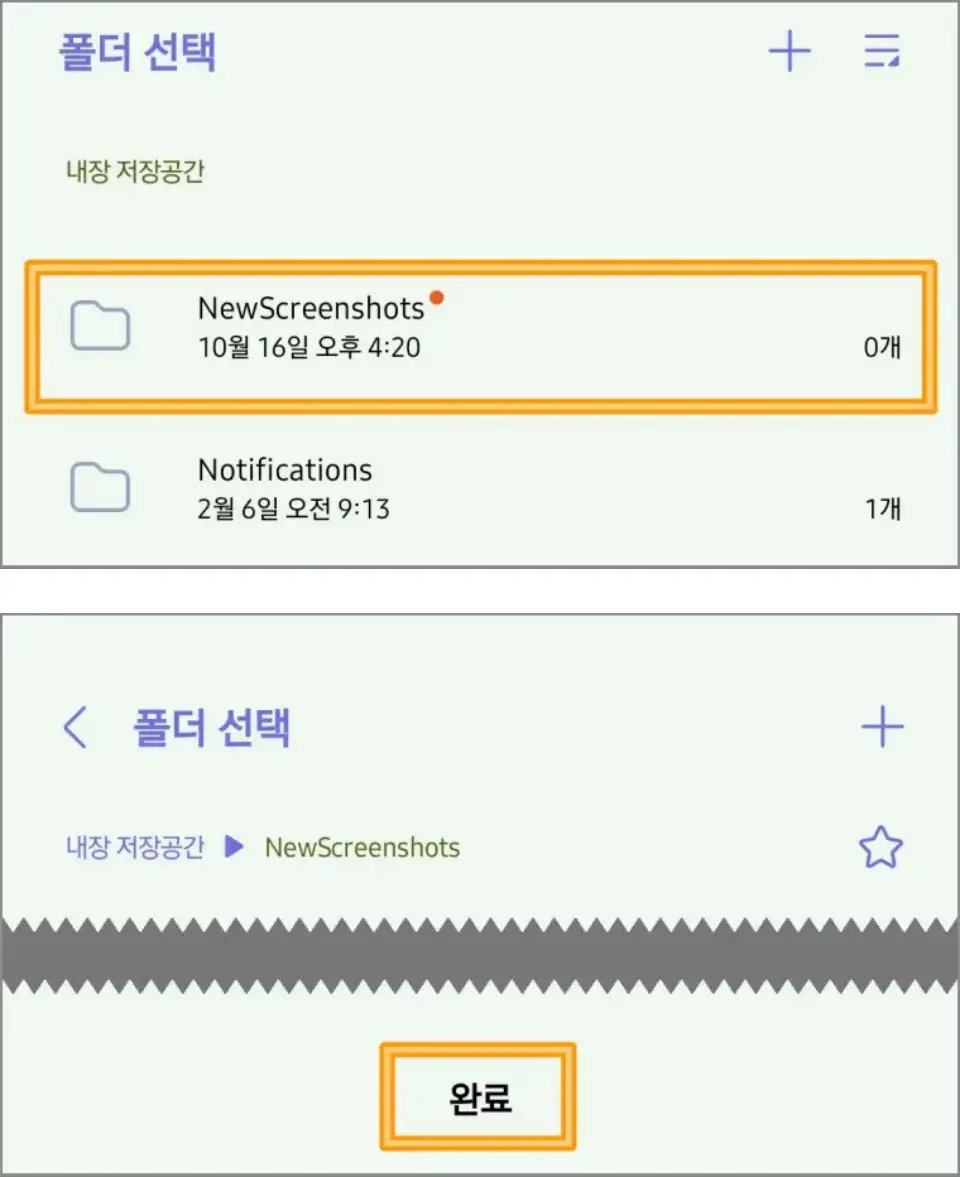Open the breadcrumb arrow before NewScreenshots
The height and width of the screenshot is (1177, 960).
coord(235,847)
